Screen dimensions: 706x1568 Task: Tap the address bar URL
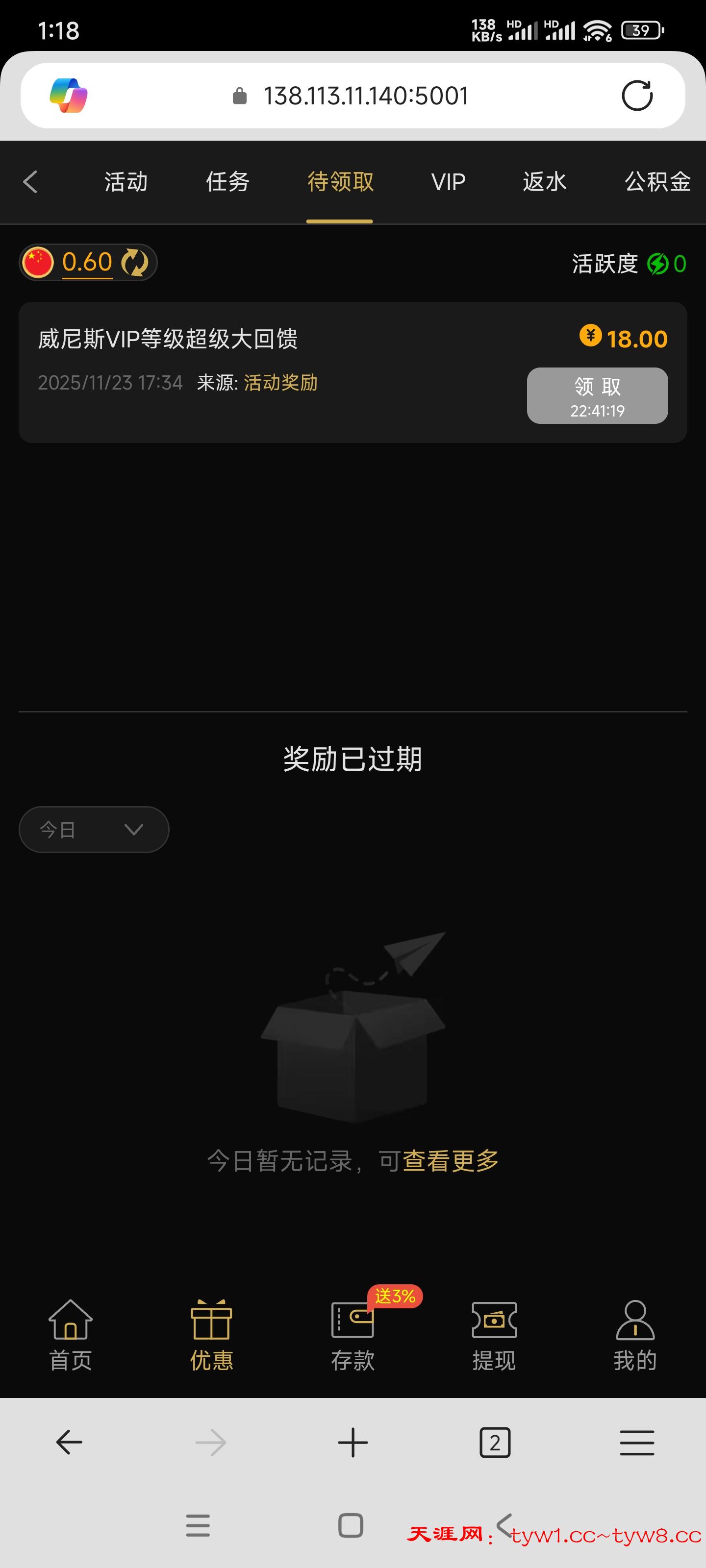[x=365, y=96]
